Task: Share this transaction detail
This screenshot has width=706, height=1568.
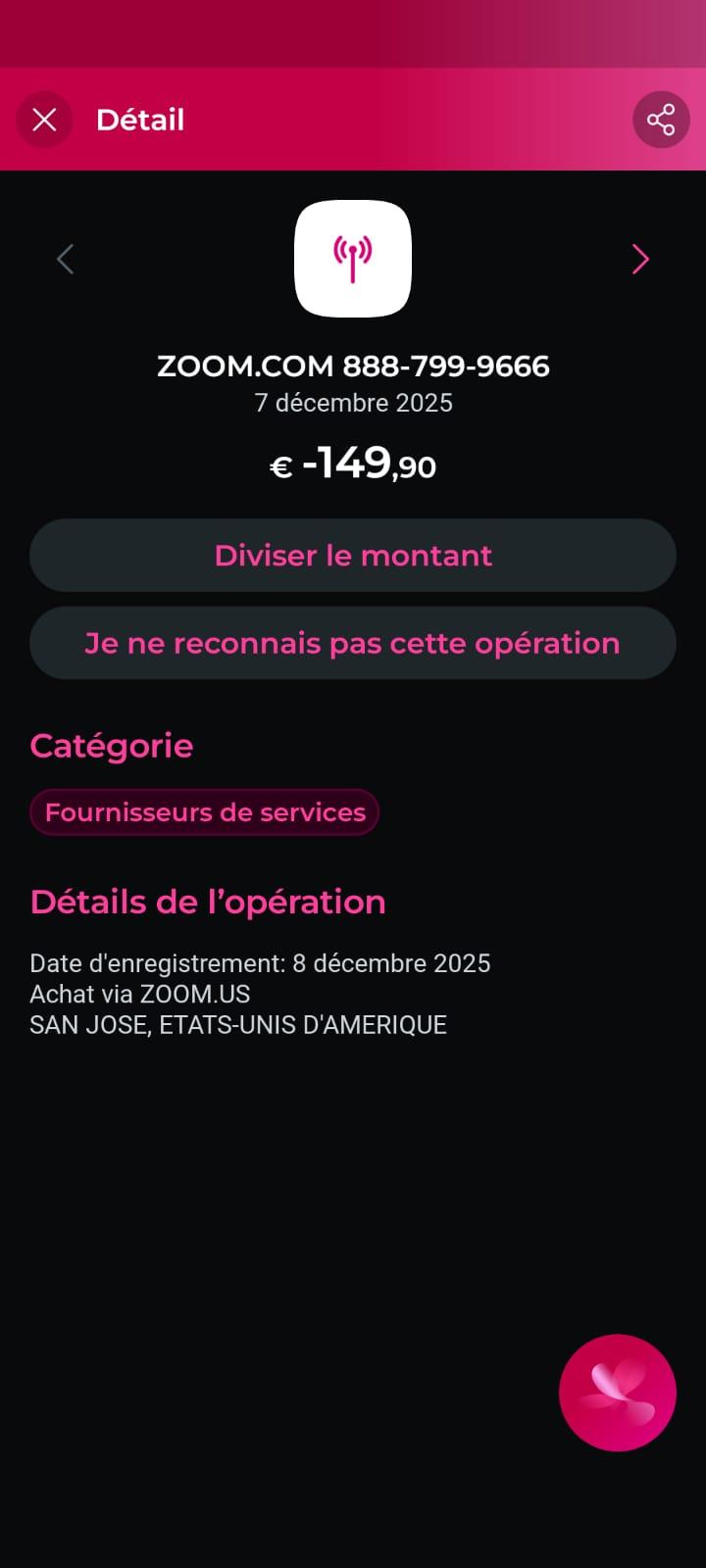Action: point(661,120)
